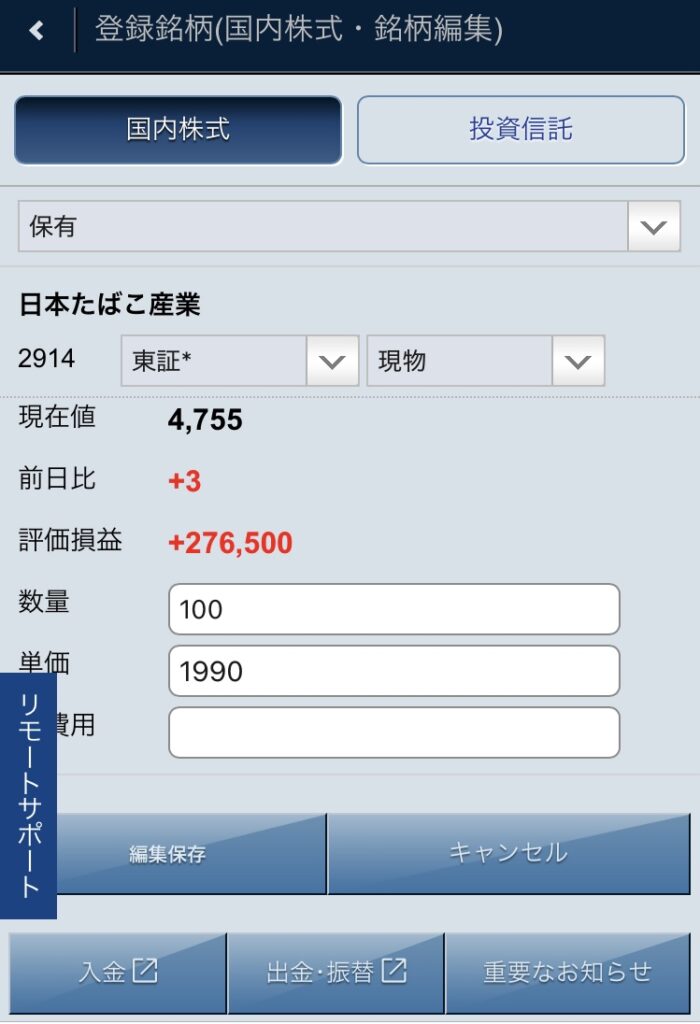Switch to the 投資信託 tab
The image size is (700, 1024).
[521, 130]
